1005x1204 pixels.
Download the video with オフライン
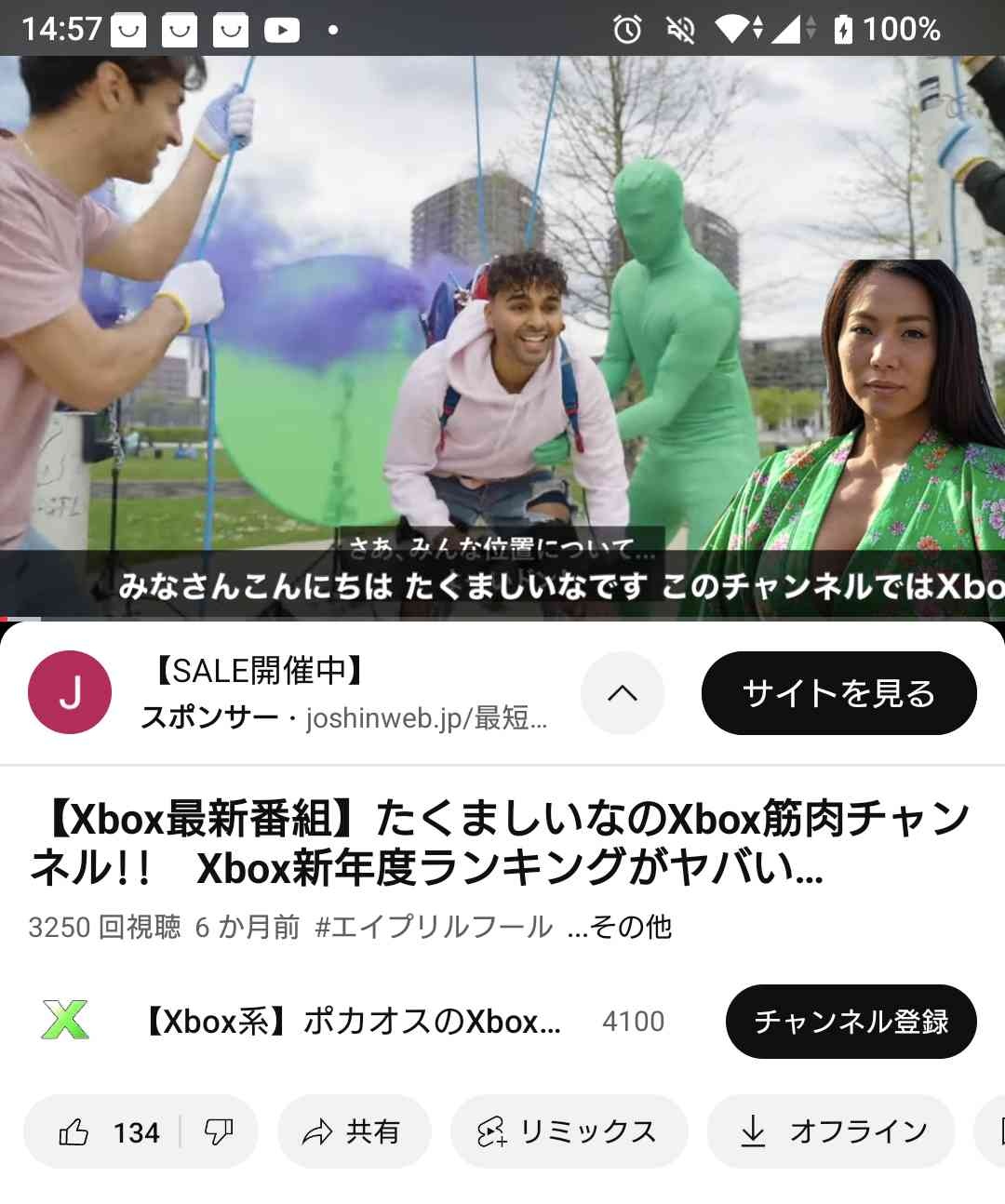(x=831, y=1132)
